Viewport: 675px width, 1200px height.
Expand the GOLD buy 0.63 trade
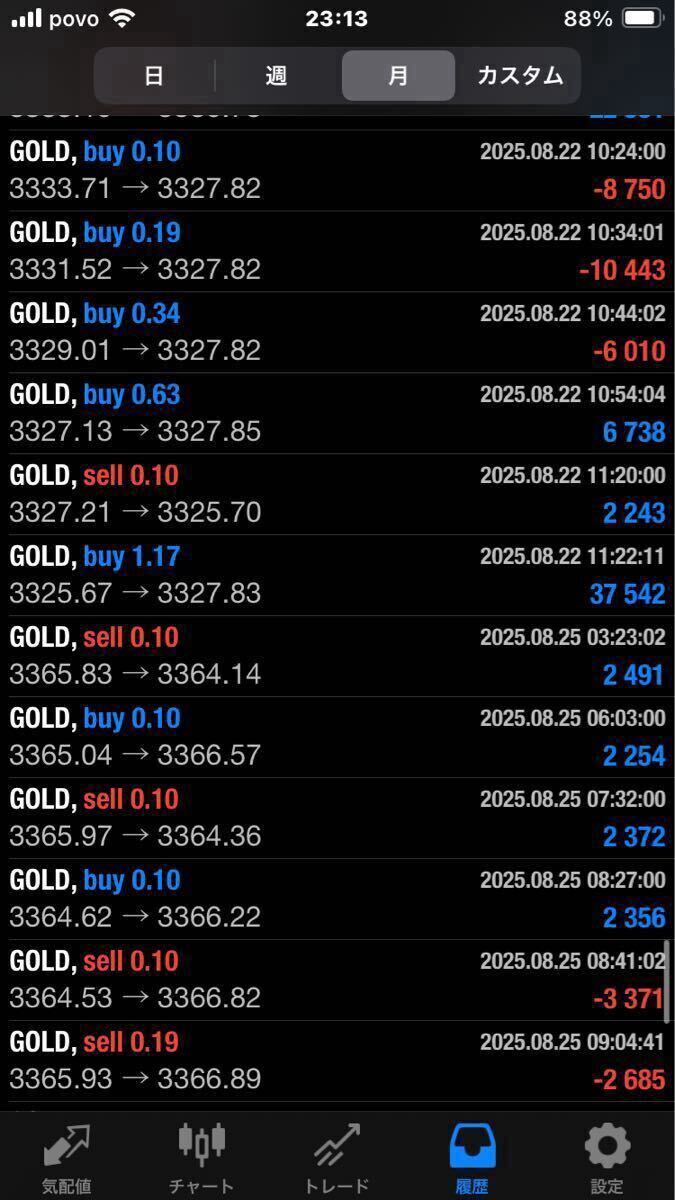coord(337,413)
